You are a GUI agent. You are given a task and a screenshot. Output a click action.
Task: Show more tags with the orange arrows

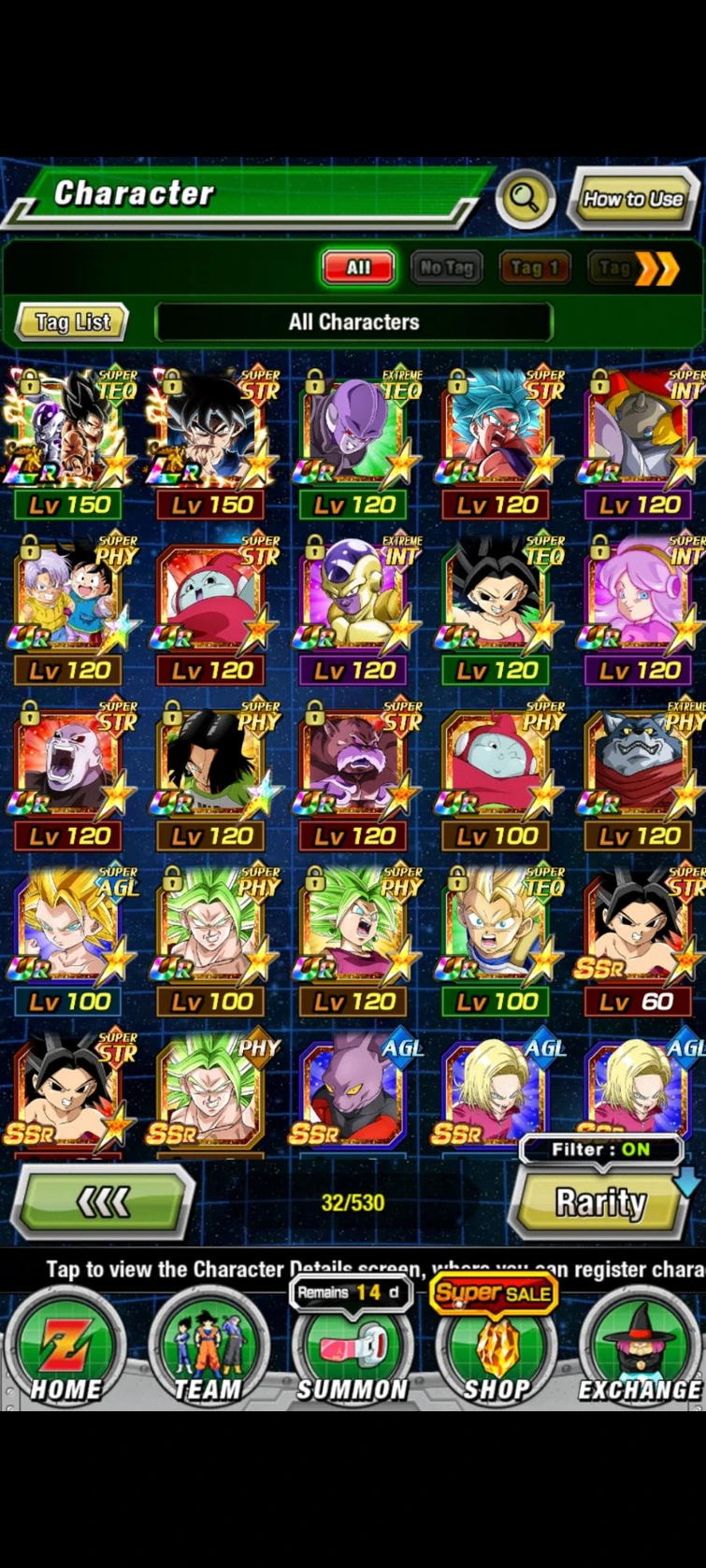point(656,269)
